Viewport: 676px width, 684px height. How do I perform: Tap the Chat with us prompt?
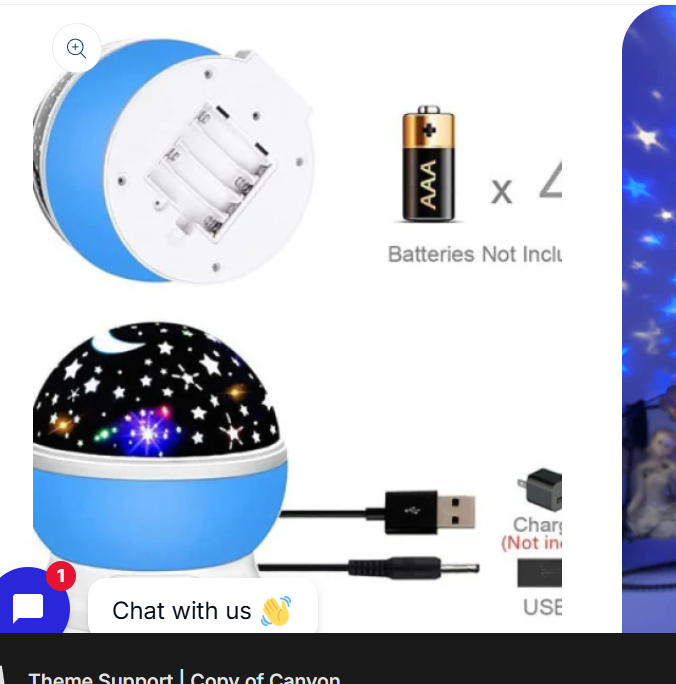(x=202, y=610)
